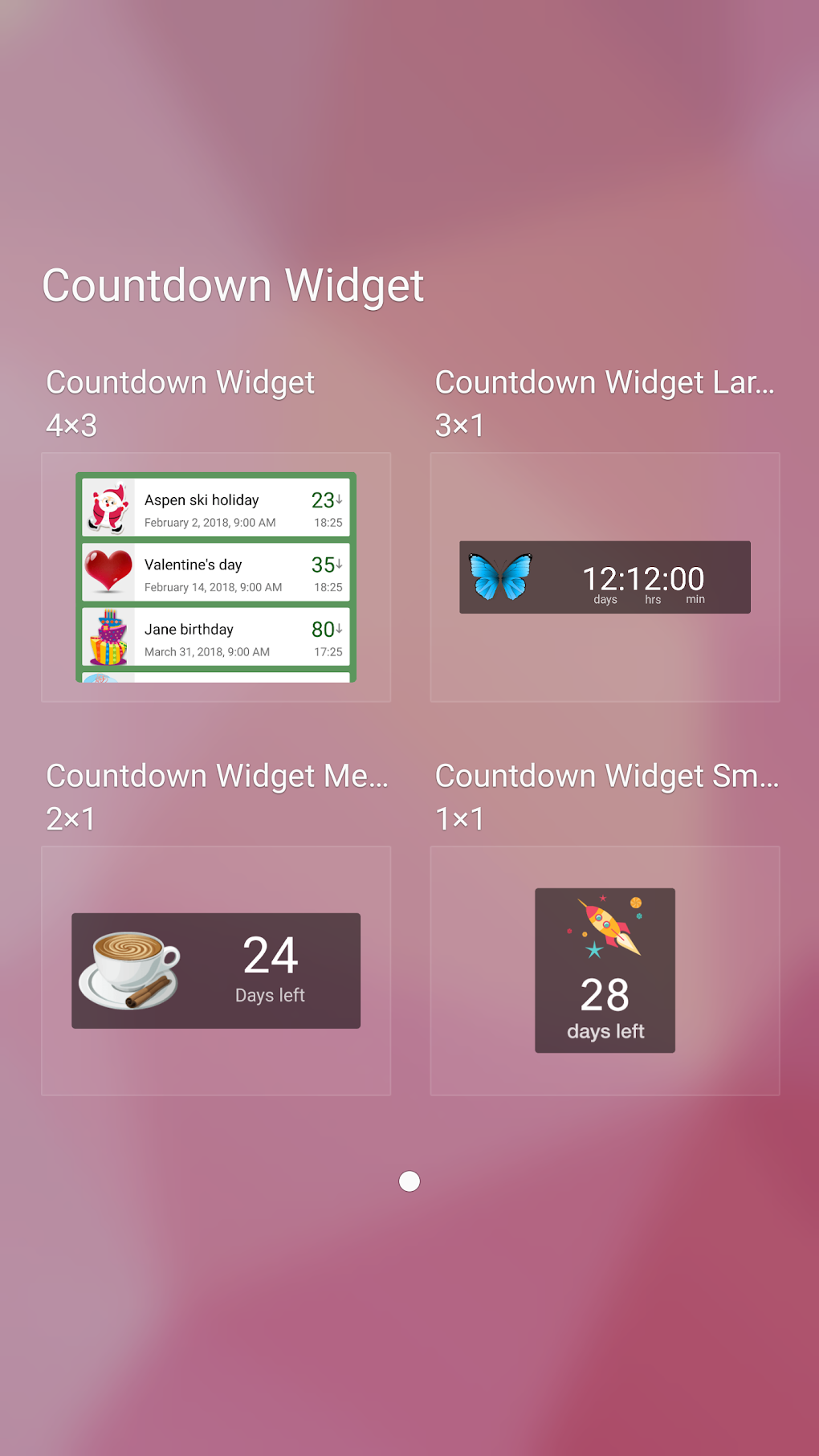
Task: Click the Jane birthday countdown row
Action: pos(215,638)
